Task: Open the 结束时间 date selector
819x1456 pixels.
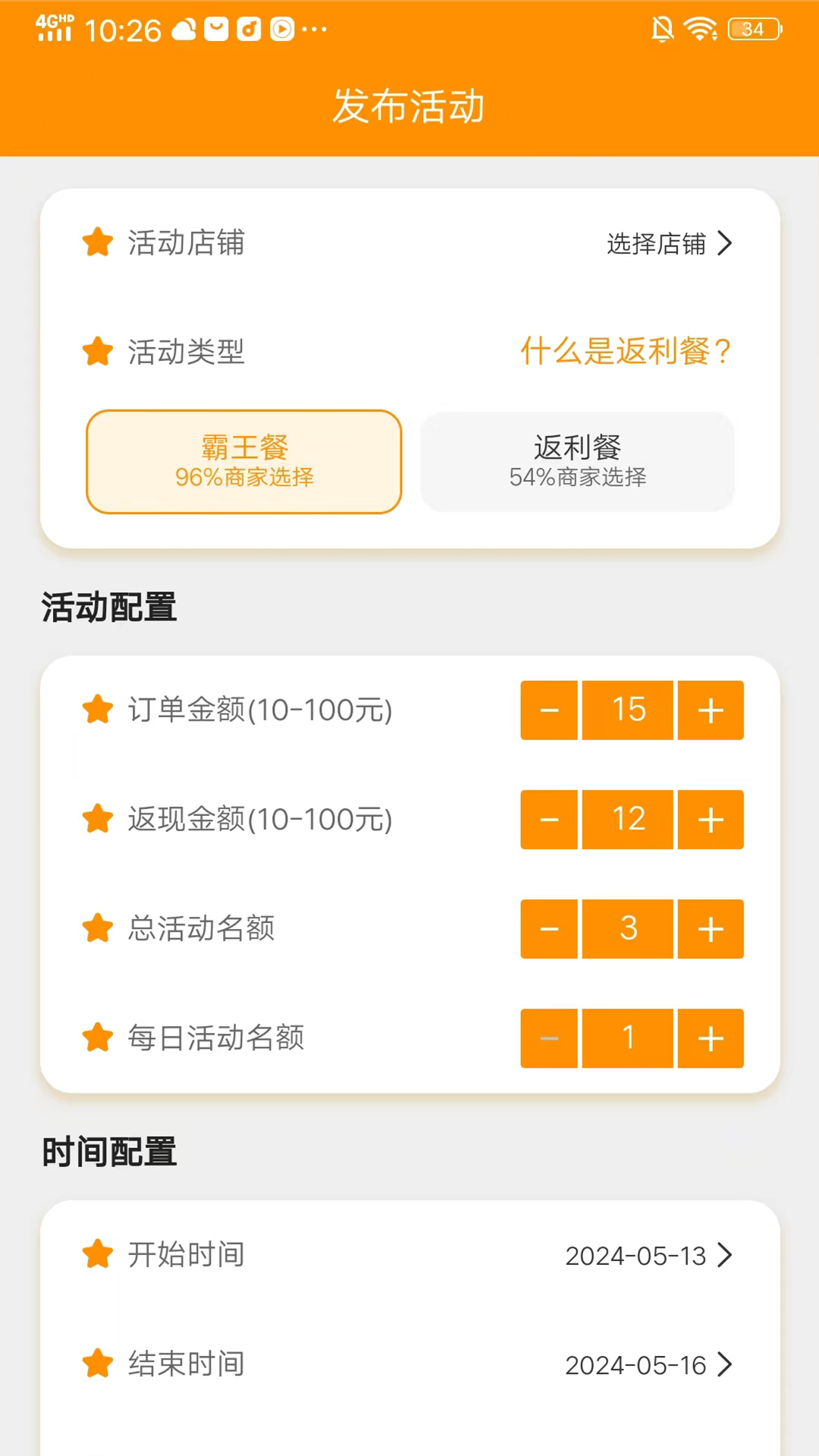Action: pyautogui.click(x=648, y=1364)
